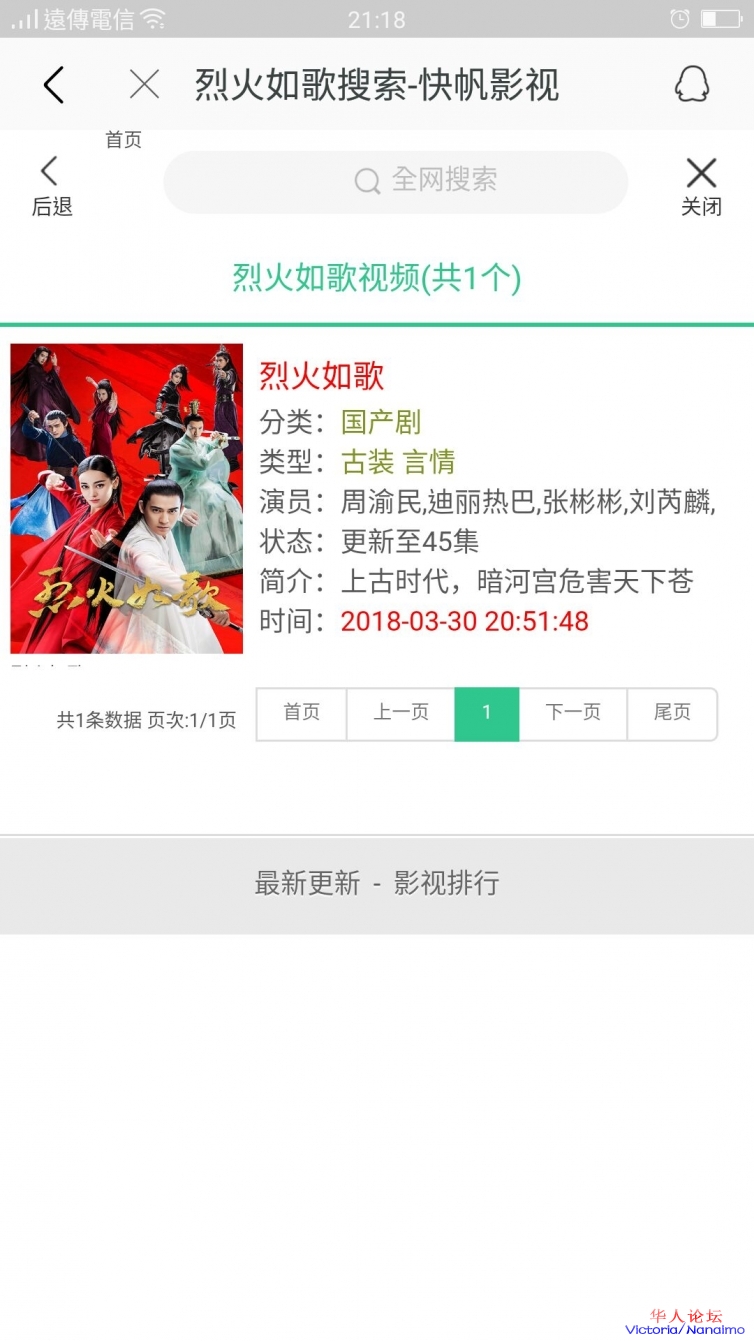
Task: Open the 最新更新 link
Action: (x=307, y=883)
